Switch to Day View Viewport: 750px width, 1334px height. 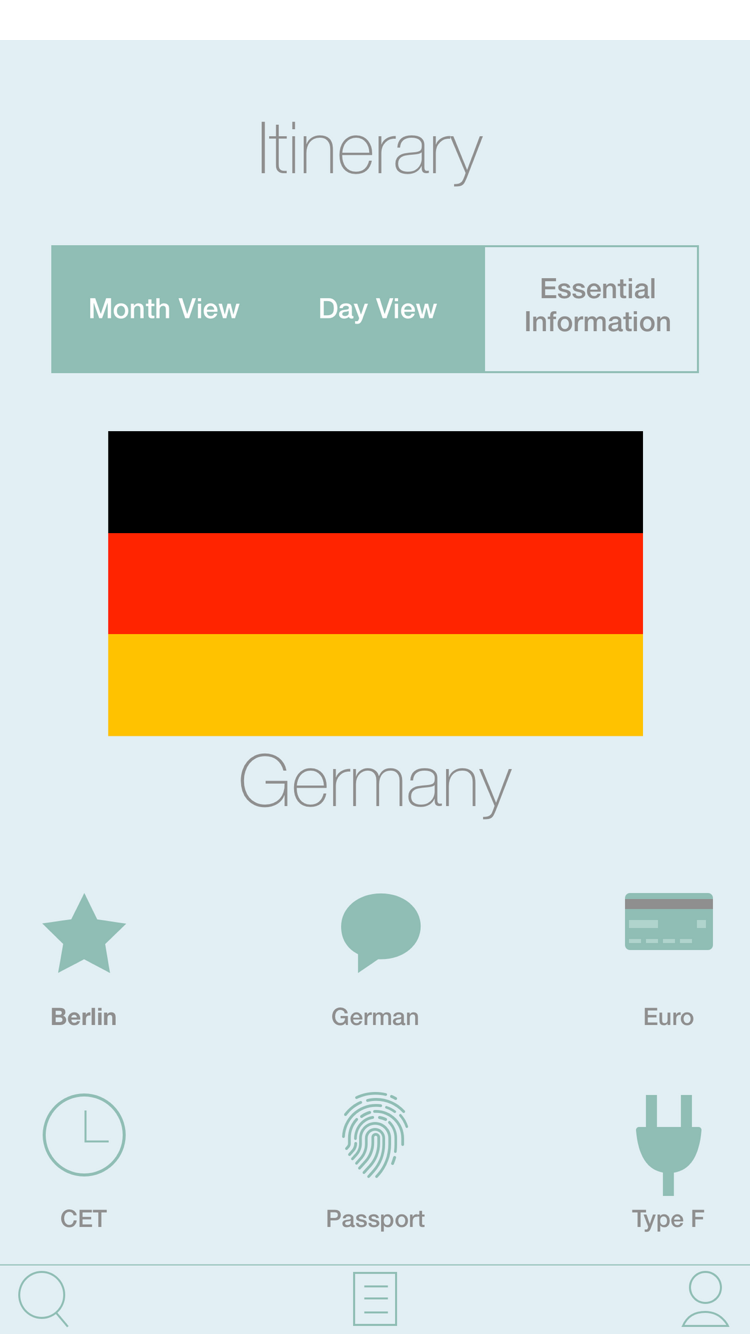point(377,309)
